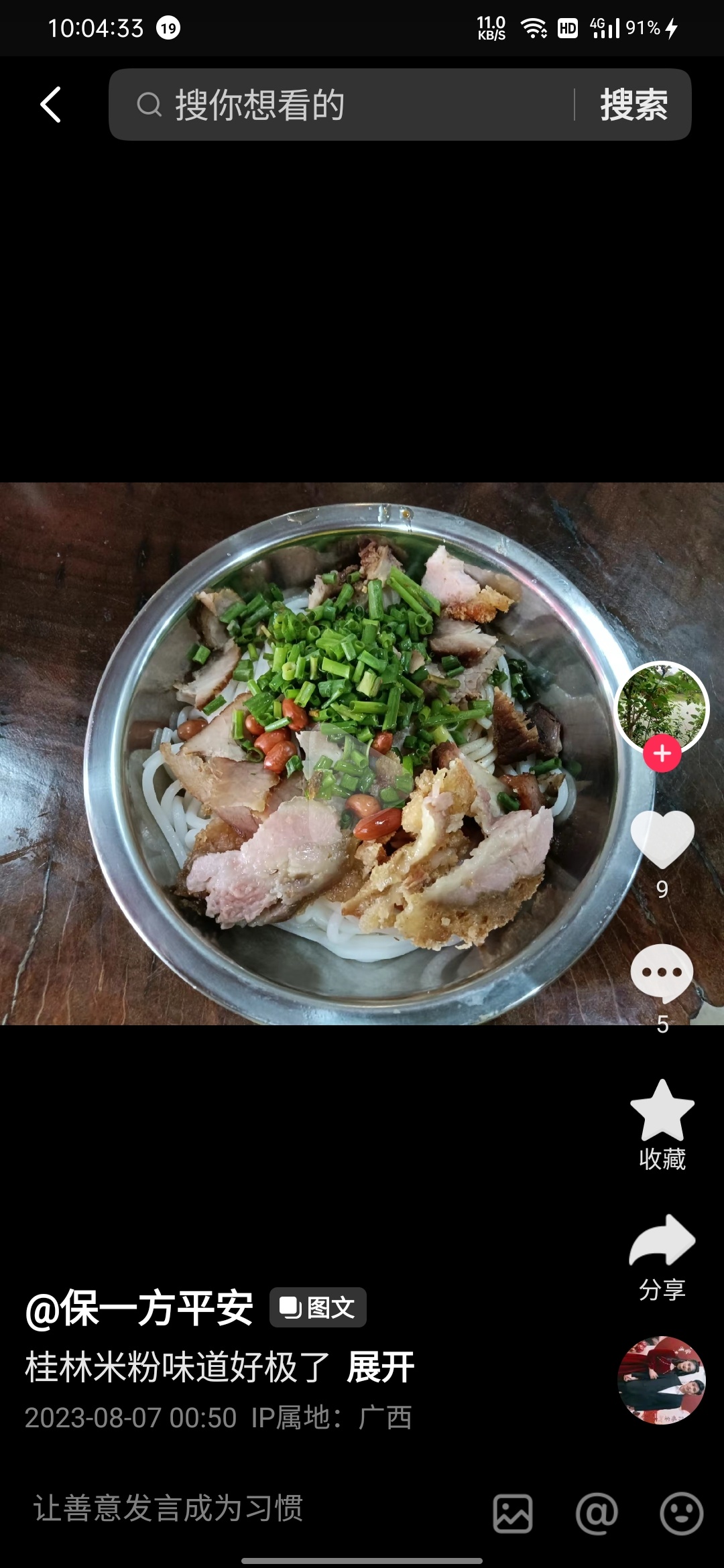Tap the 搜索 button

(x=633, y=105)
